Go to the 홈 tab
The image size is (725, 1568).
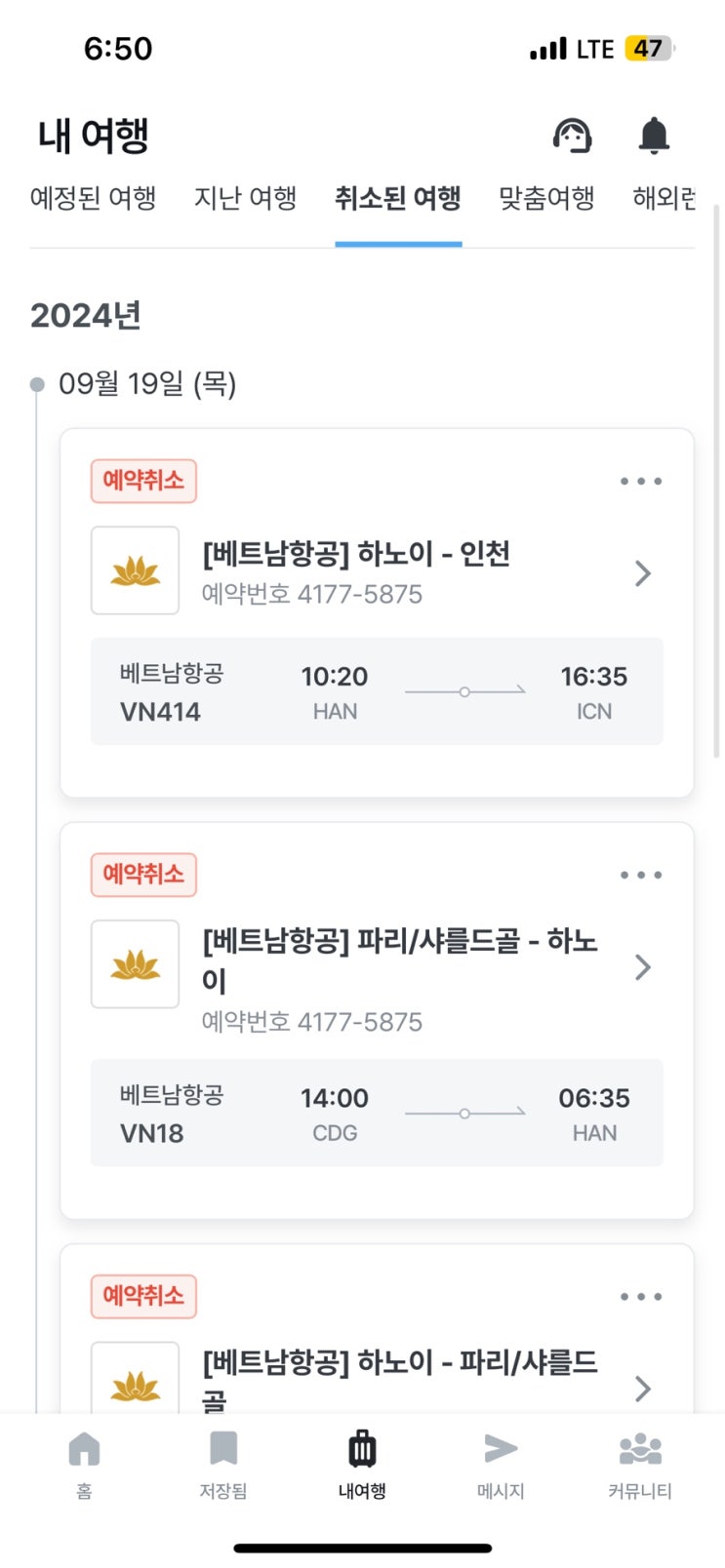84,1464
